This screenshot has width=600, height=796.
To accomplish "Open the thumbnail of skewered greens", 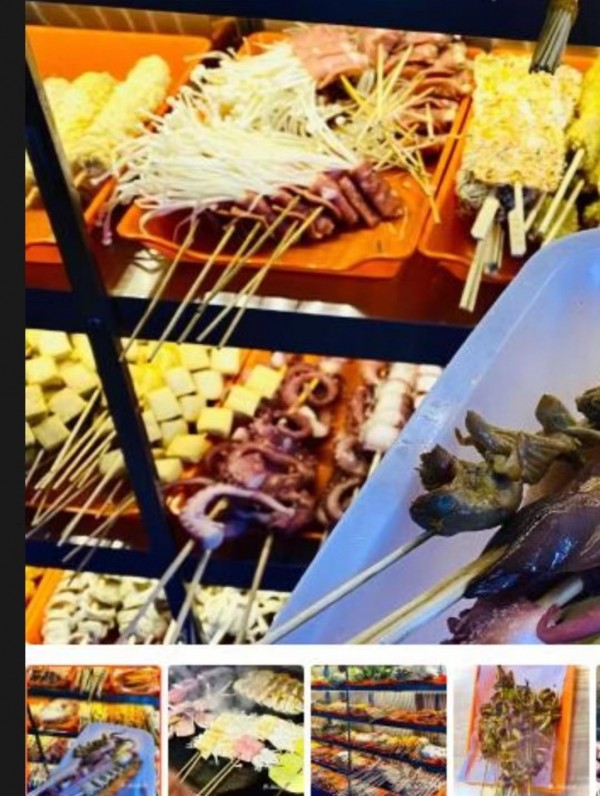I will [x=520, y=730].
